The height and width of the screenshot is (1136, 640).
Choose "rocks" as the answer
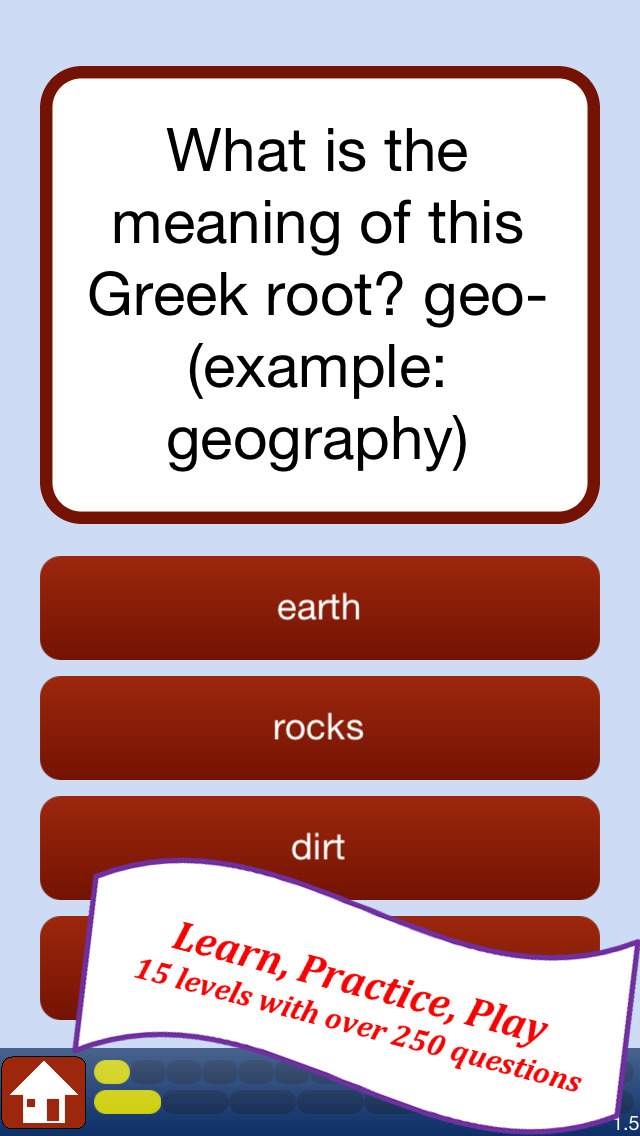tap(319, 728)
